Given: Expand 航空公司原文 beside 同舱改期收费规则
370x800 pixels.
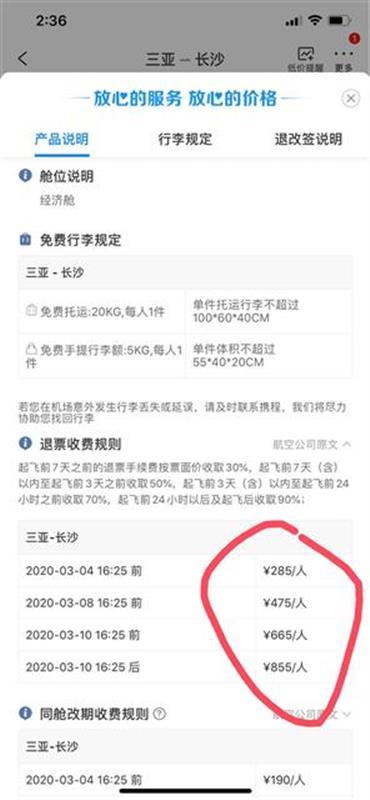Looking at the screenshot, I should click(x=312, y=714).
